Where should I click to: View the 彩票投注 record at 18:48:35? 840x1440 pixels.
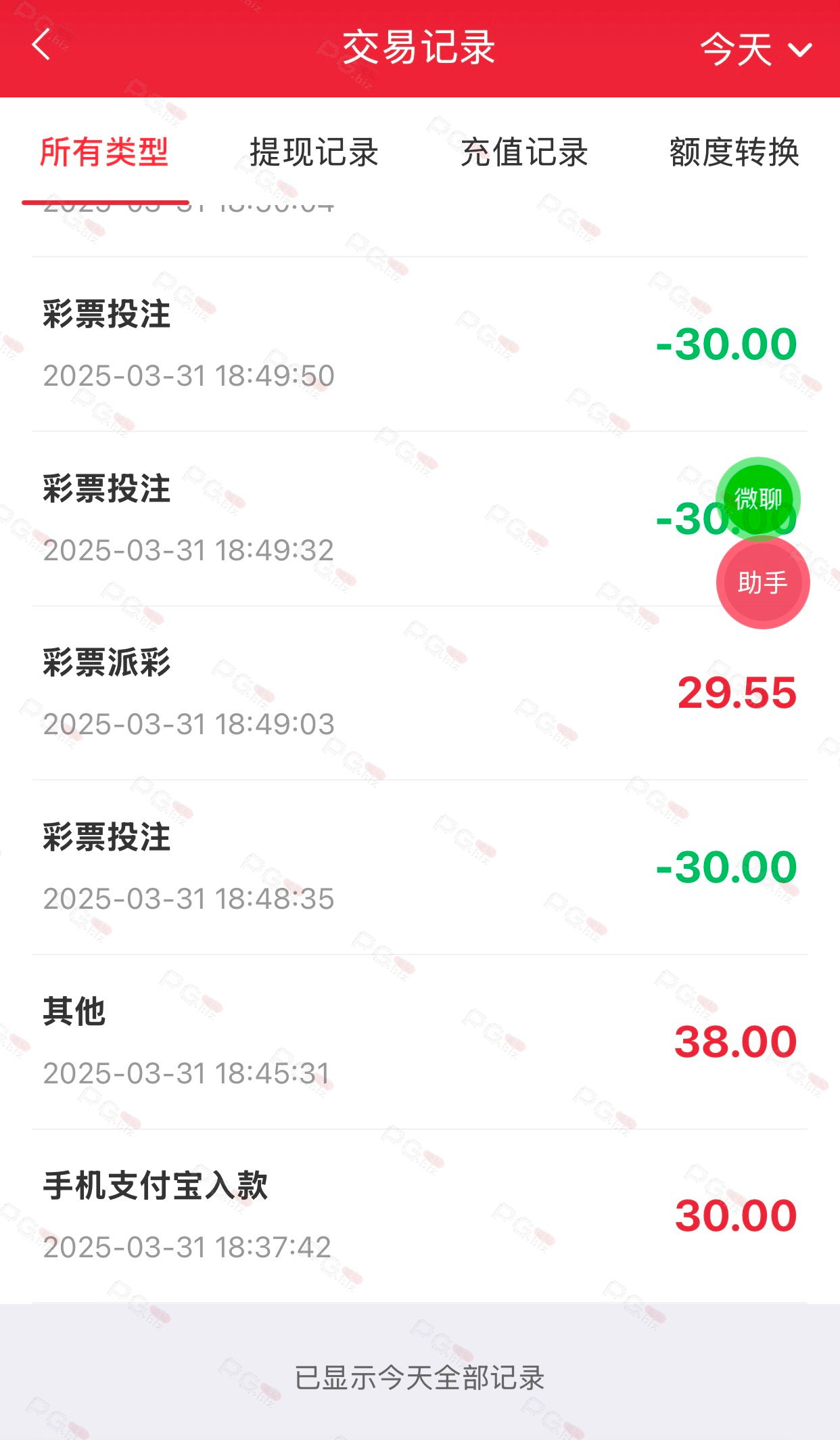tap(420, 868)
